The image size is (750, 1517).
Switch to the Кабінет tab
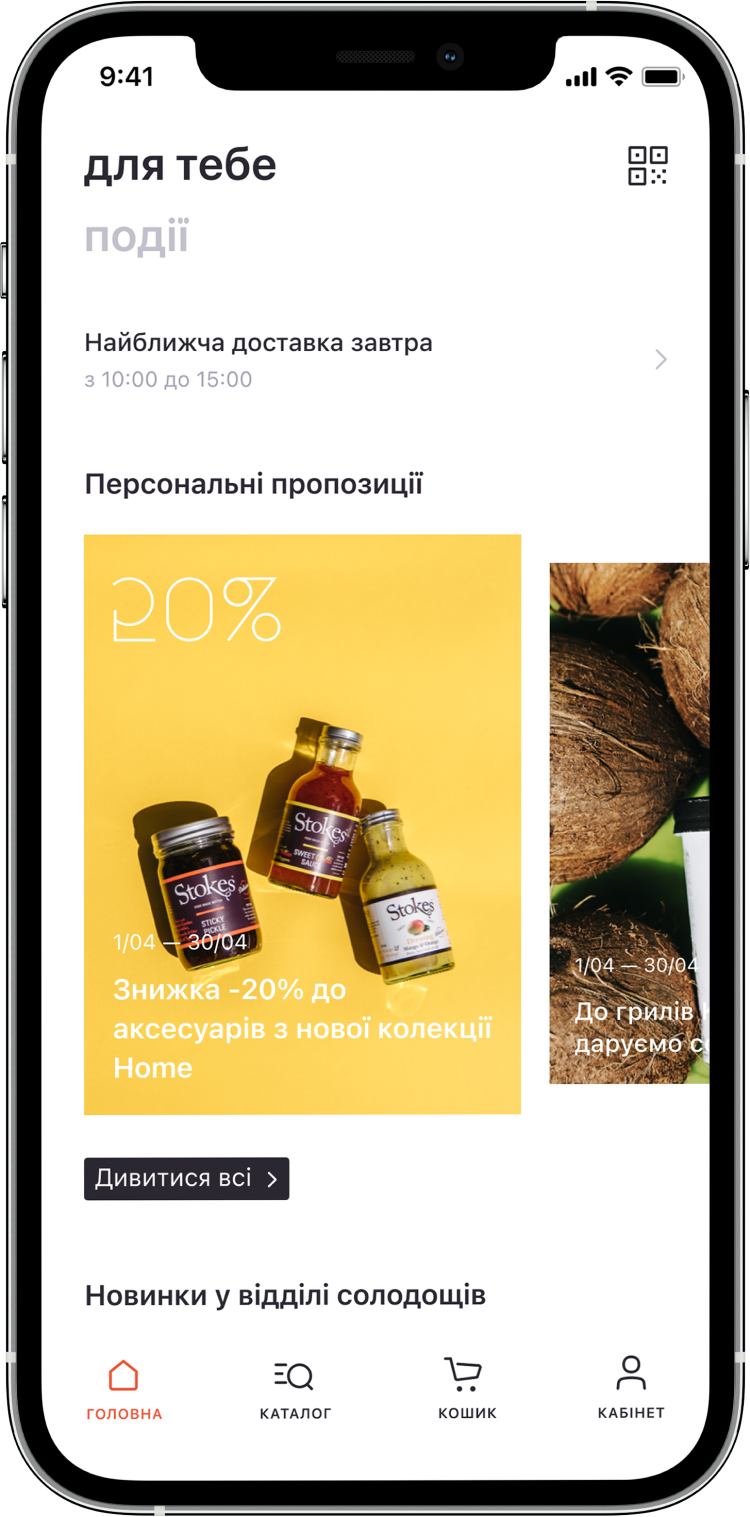(x=631, y=1389)
